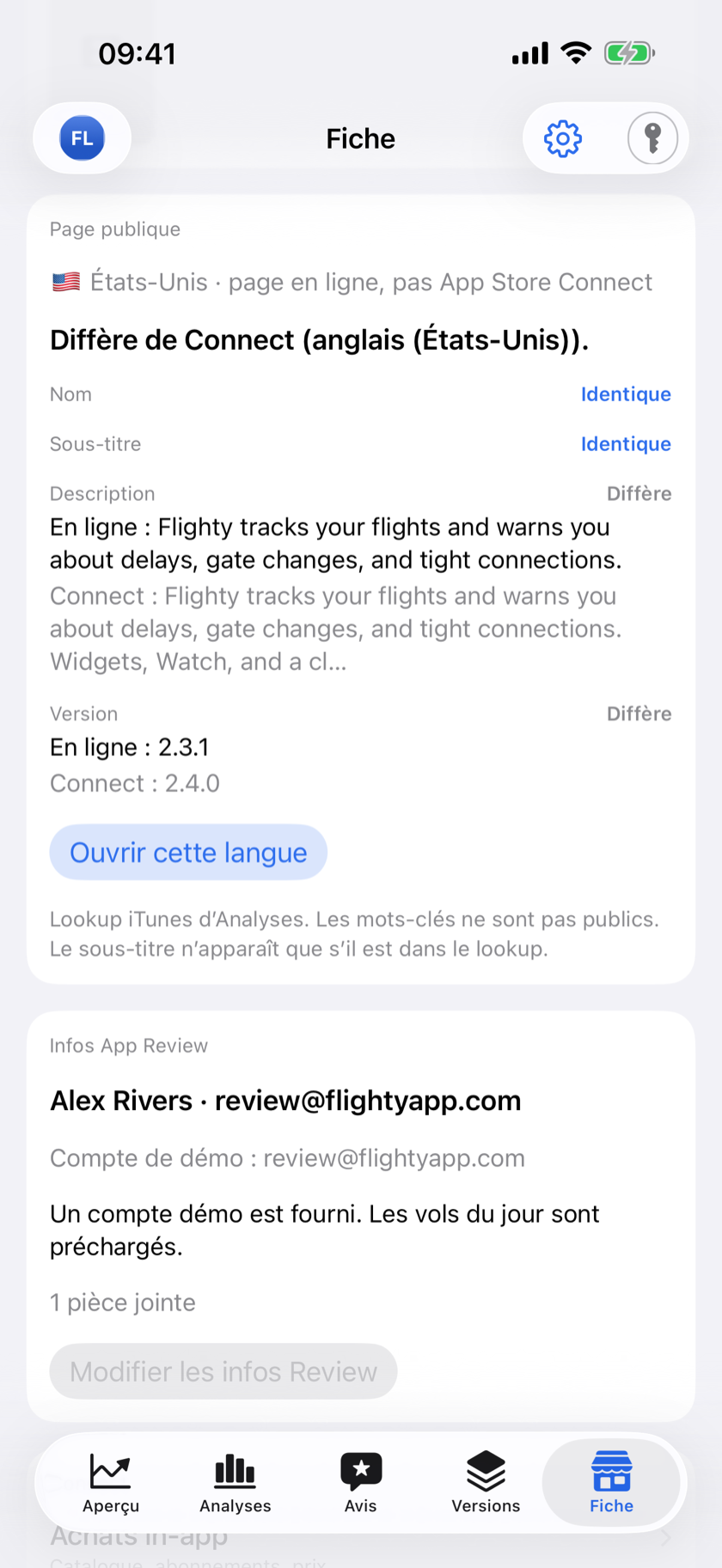This screenshot has height=1568, width=722.
Task: Switch to the Aperçu tab
Action: (111, 1482)
